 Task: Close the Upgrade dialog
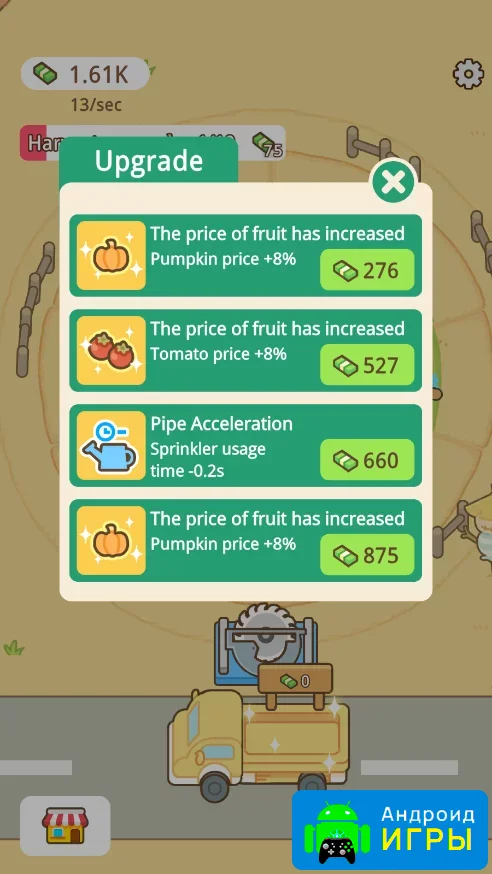394,182
